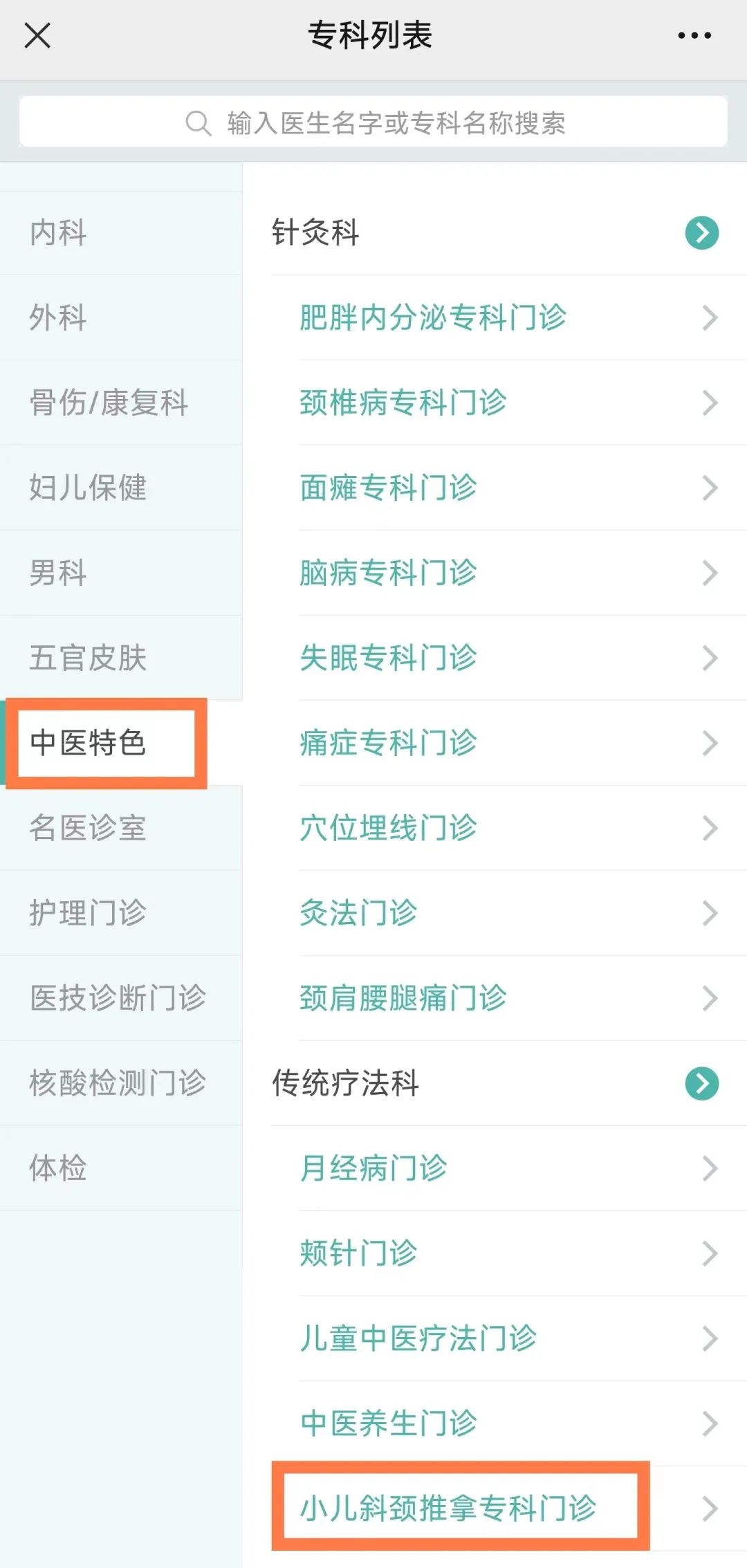The width and height of the screenshot is (747, 1568).
Task: Switch to the 内科 category
Action: click(x=58, y=232)
